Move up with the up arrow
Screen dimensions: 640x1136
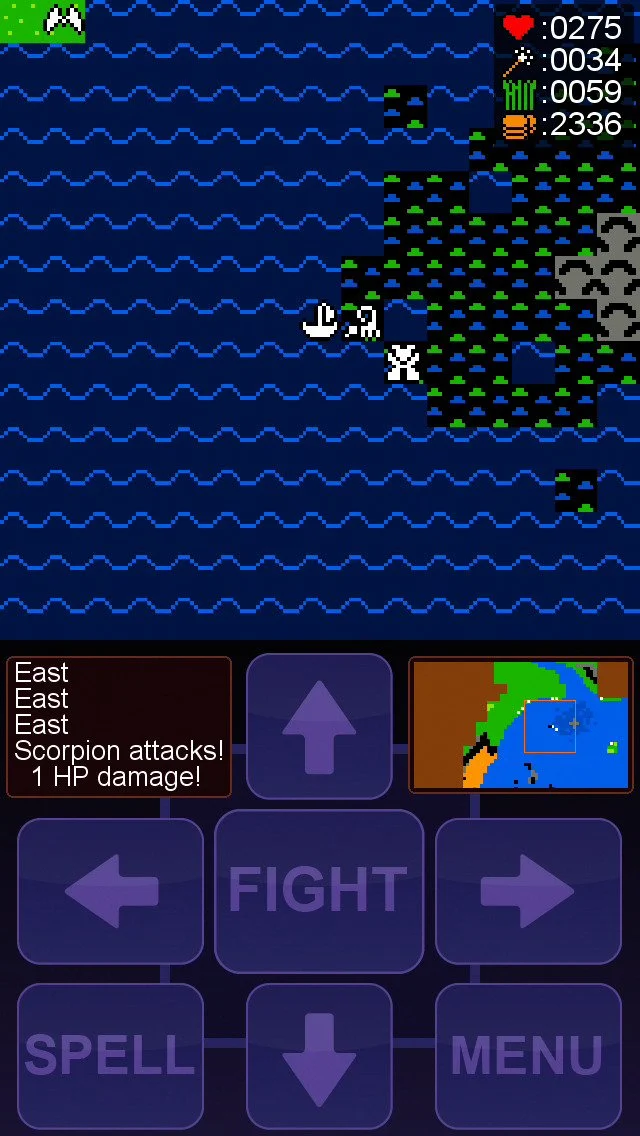[319, 727]
